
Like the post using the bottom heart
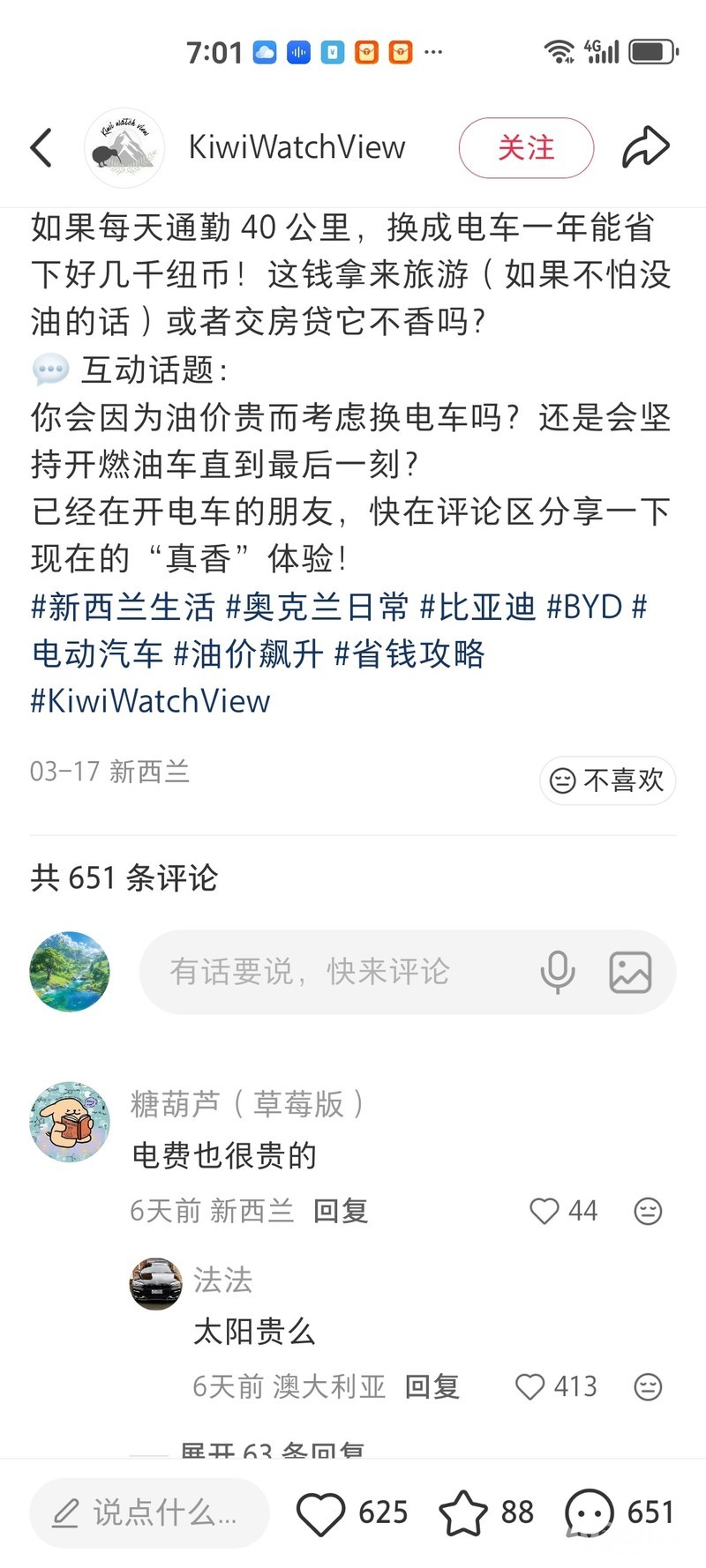[x=320, y=1513]
